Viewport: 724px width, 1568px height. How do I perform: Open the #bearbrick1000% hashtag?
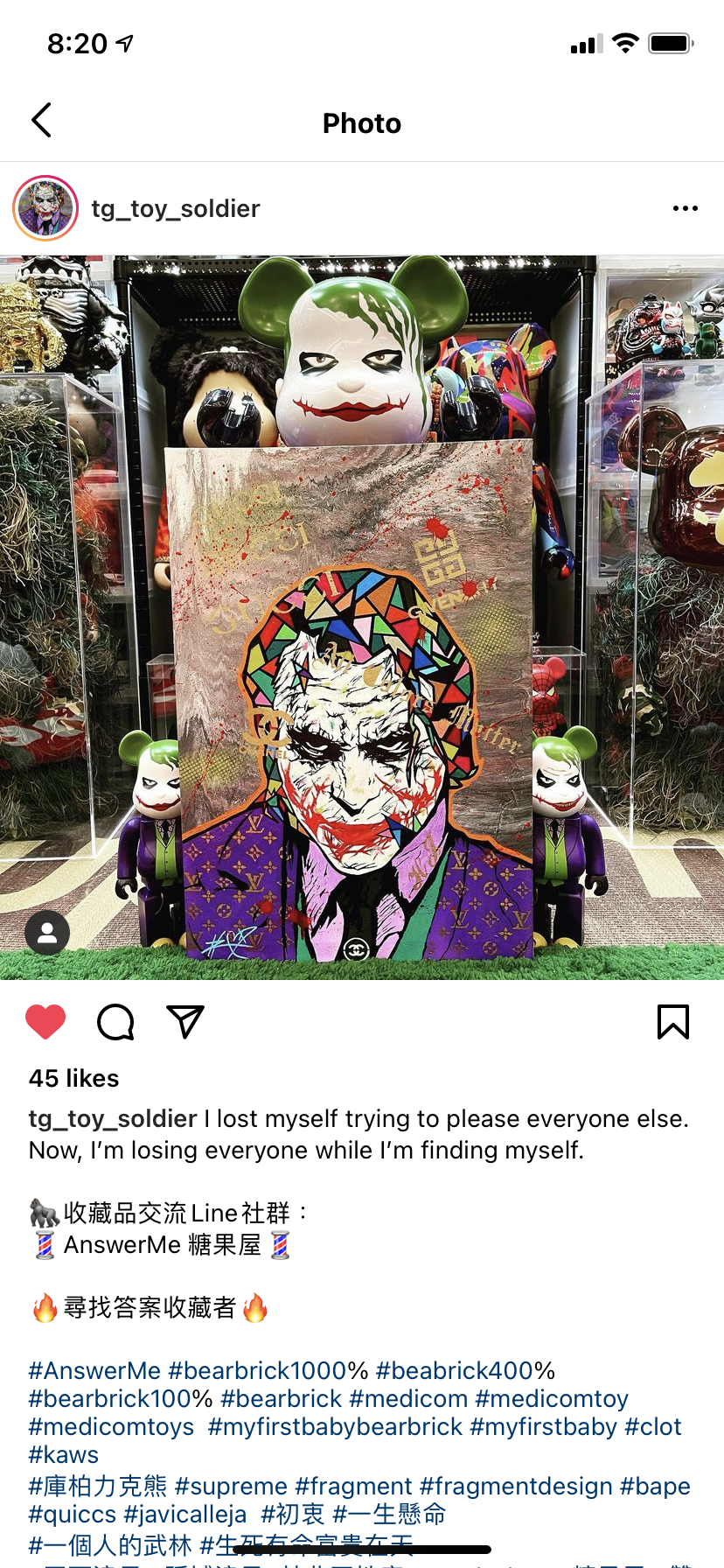pyautogui.click(x=268, y=1370)
